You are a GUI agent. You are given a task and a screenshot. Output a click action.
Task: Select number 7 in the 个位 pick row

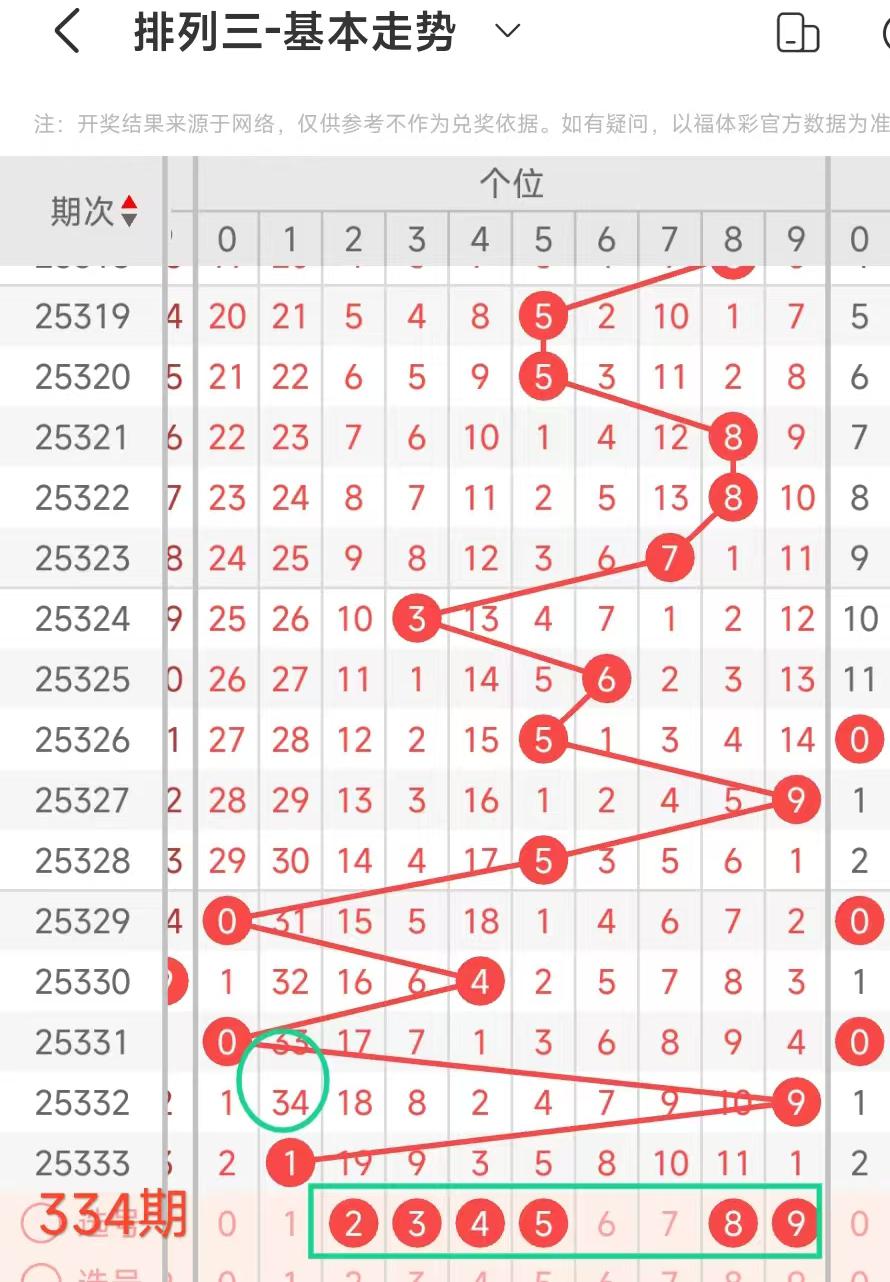(x=669, y=1223)
